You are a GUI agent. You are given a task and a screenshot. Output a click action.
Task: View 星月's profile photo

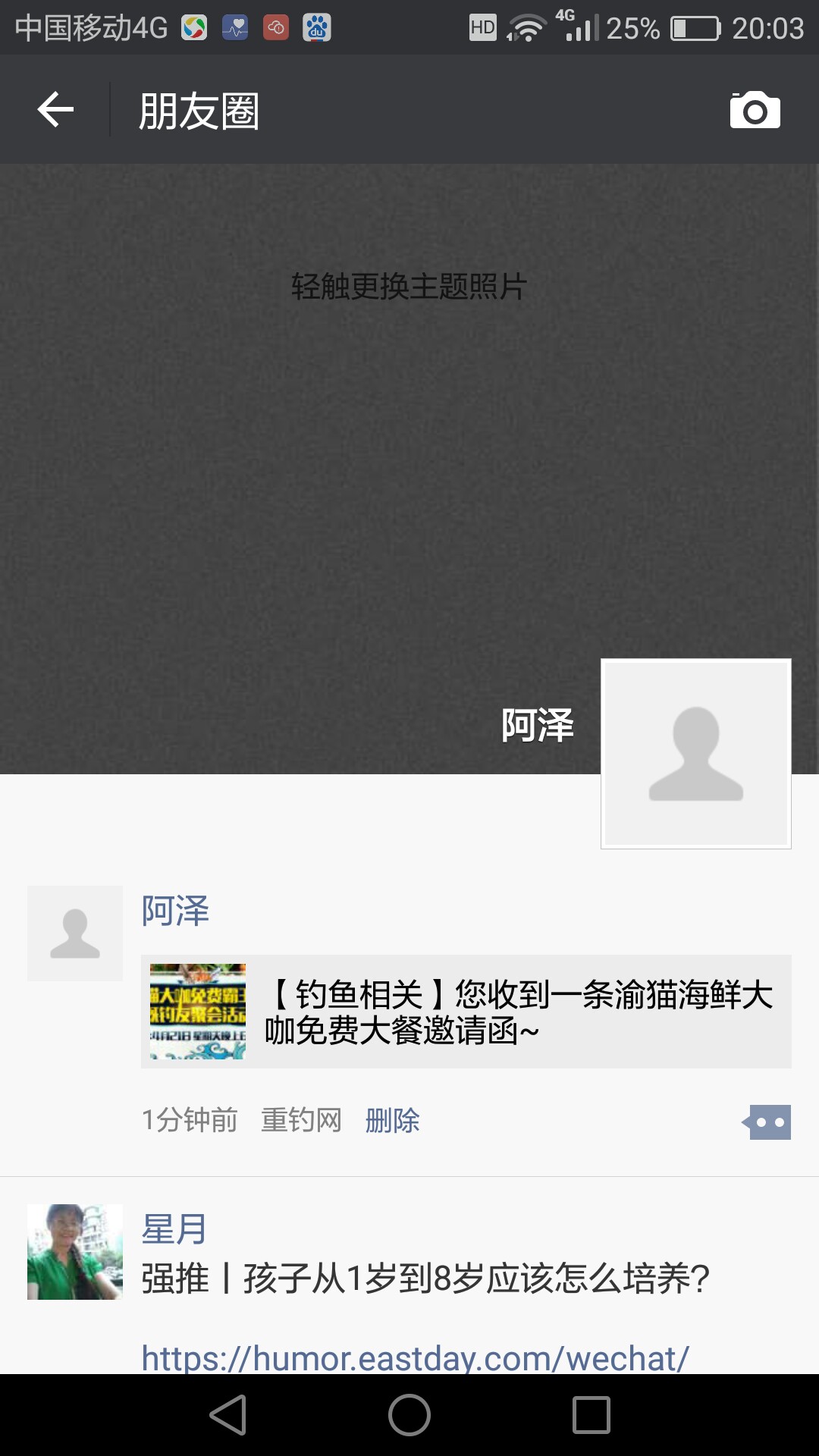[x=75, y=1252]
